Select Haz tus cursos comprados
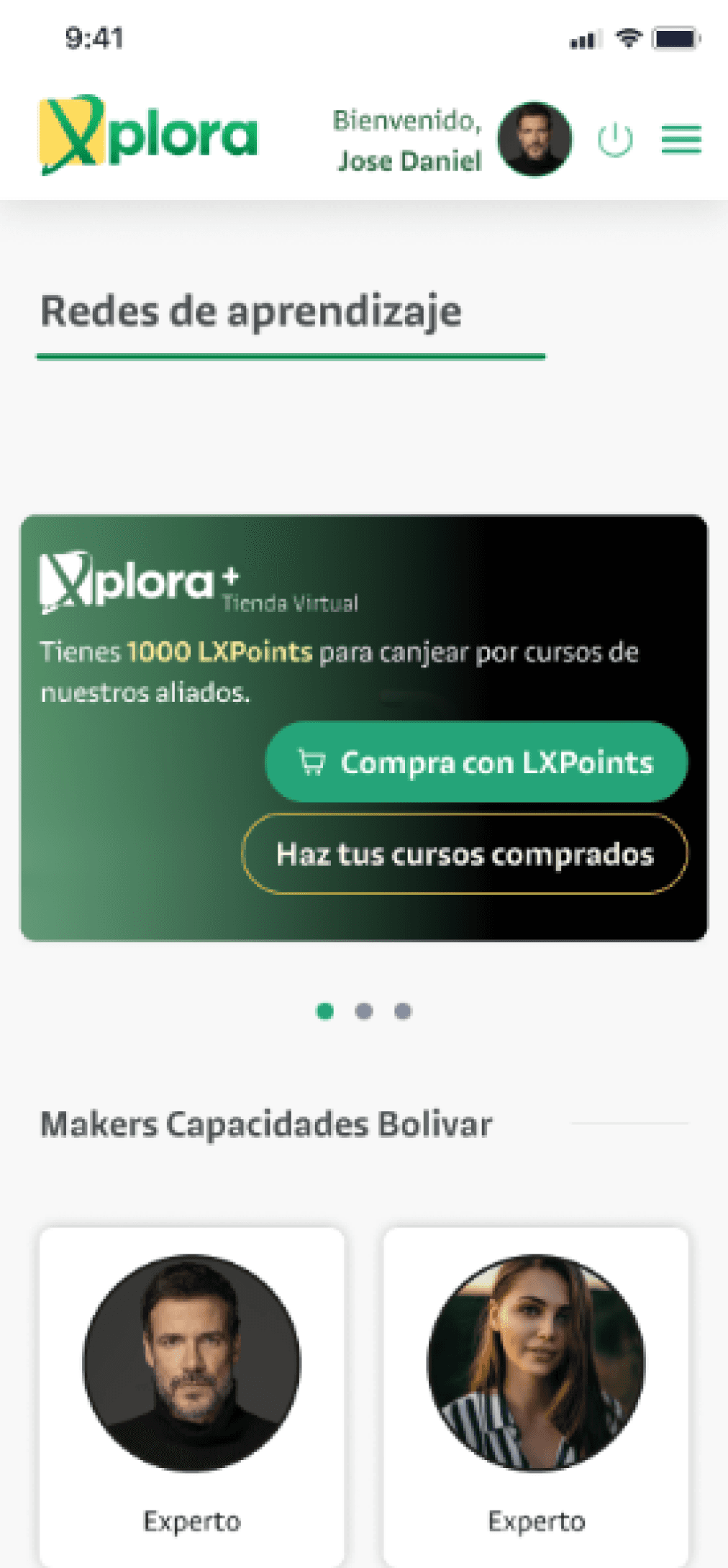728x1568 pixels. [465, 854]
